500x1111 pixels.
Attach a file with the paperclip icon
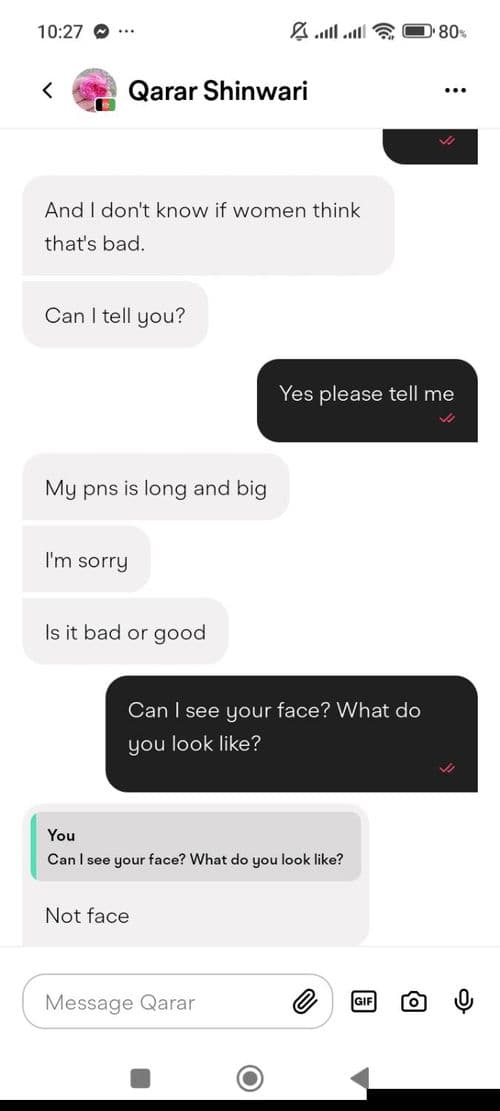[x=305, y=1002]
